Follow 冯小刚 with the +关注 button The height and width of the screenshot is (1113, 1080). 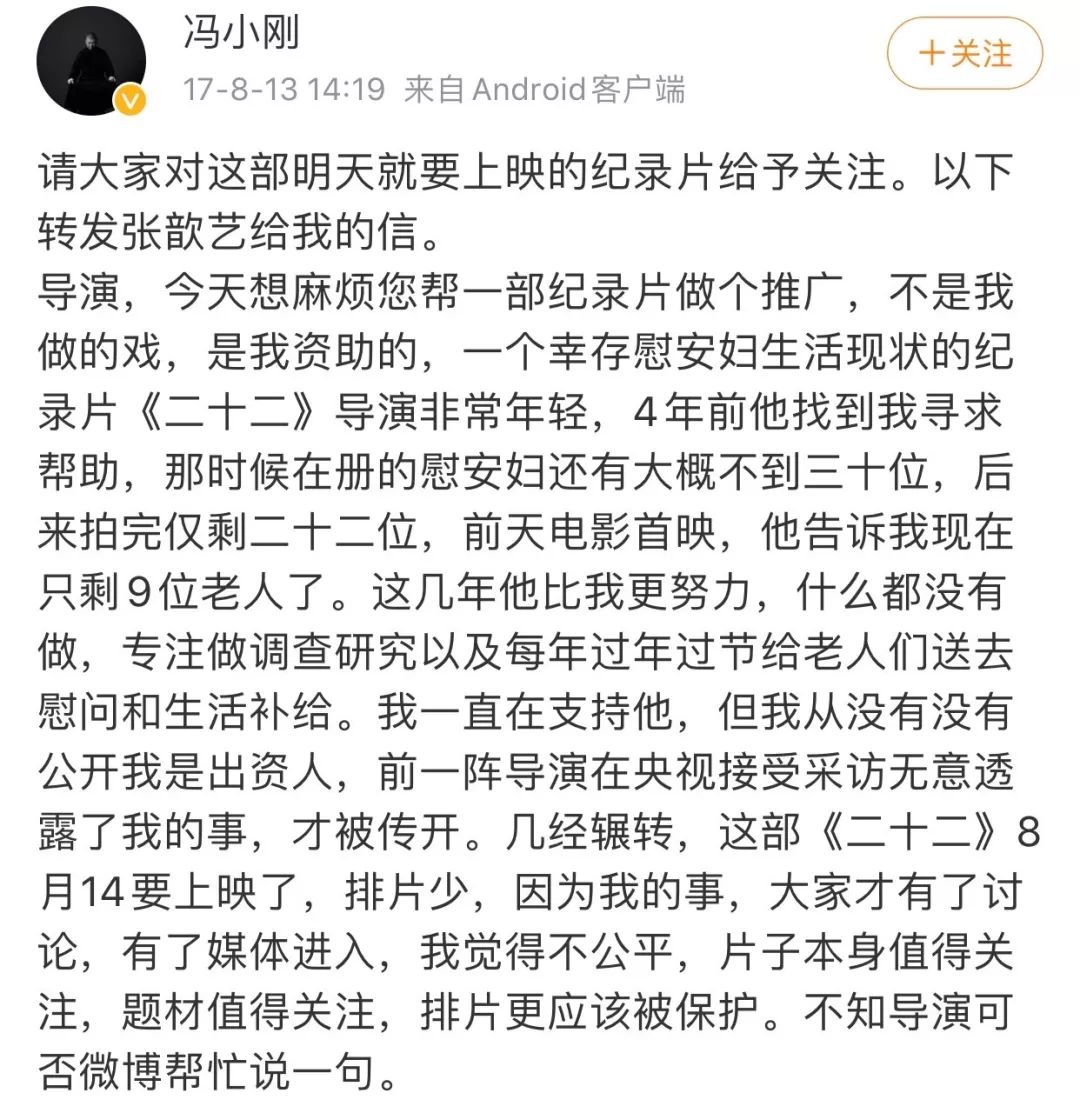tap(965, 54)
